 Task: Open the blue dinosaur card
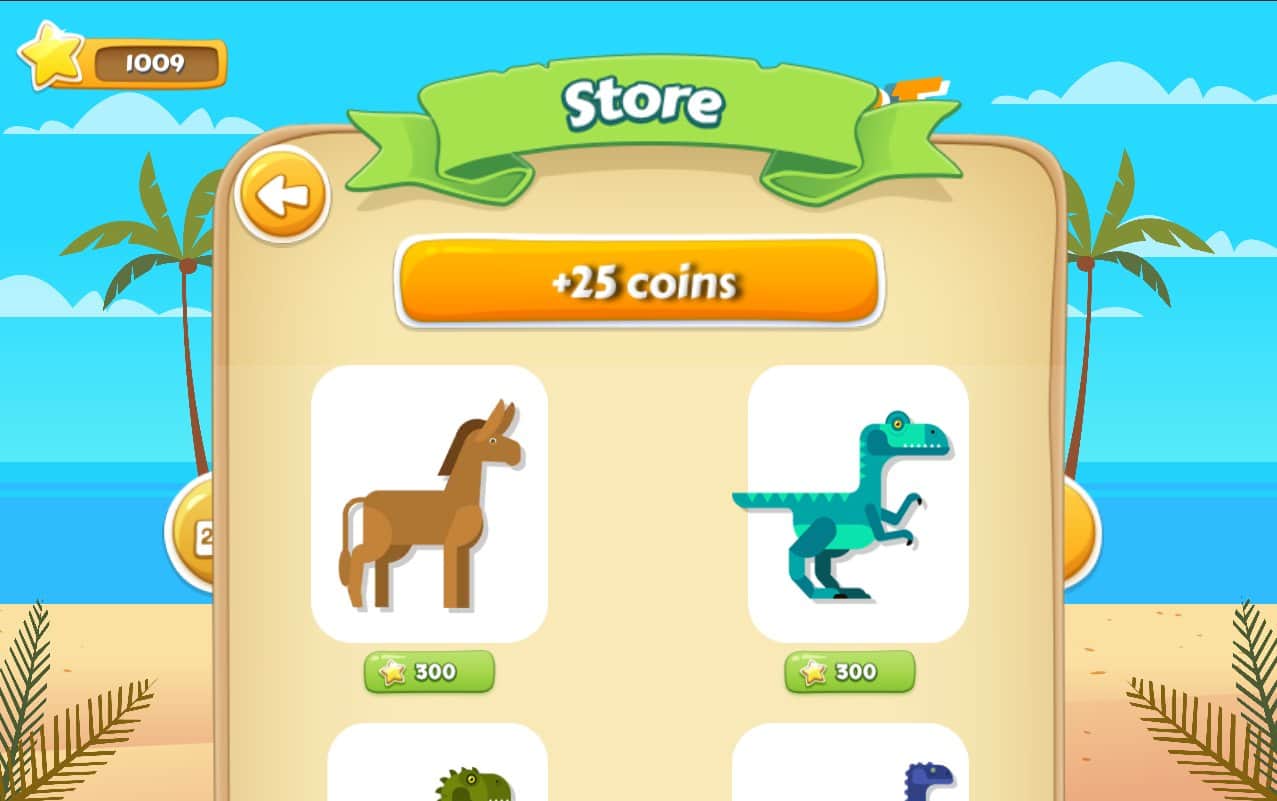[850, 766]
